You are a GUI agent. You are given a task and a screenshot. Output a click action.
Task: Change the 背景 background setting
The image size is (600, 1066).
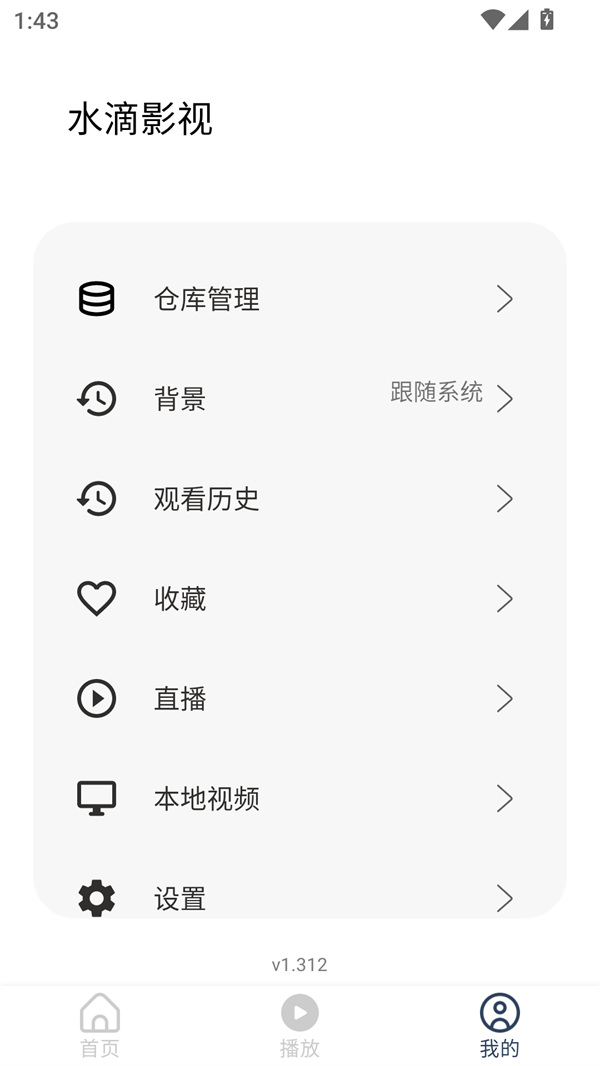point(300,399)
